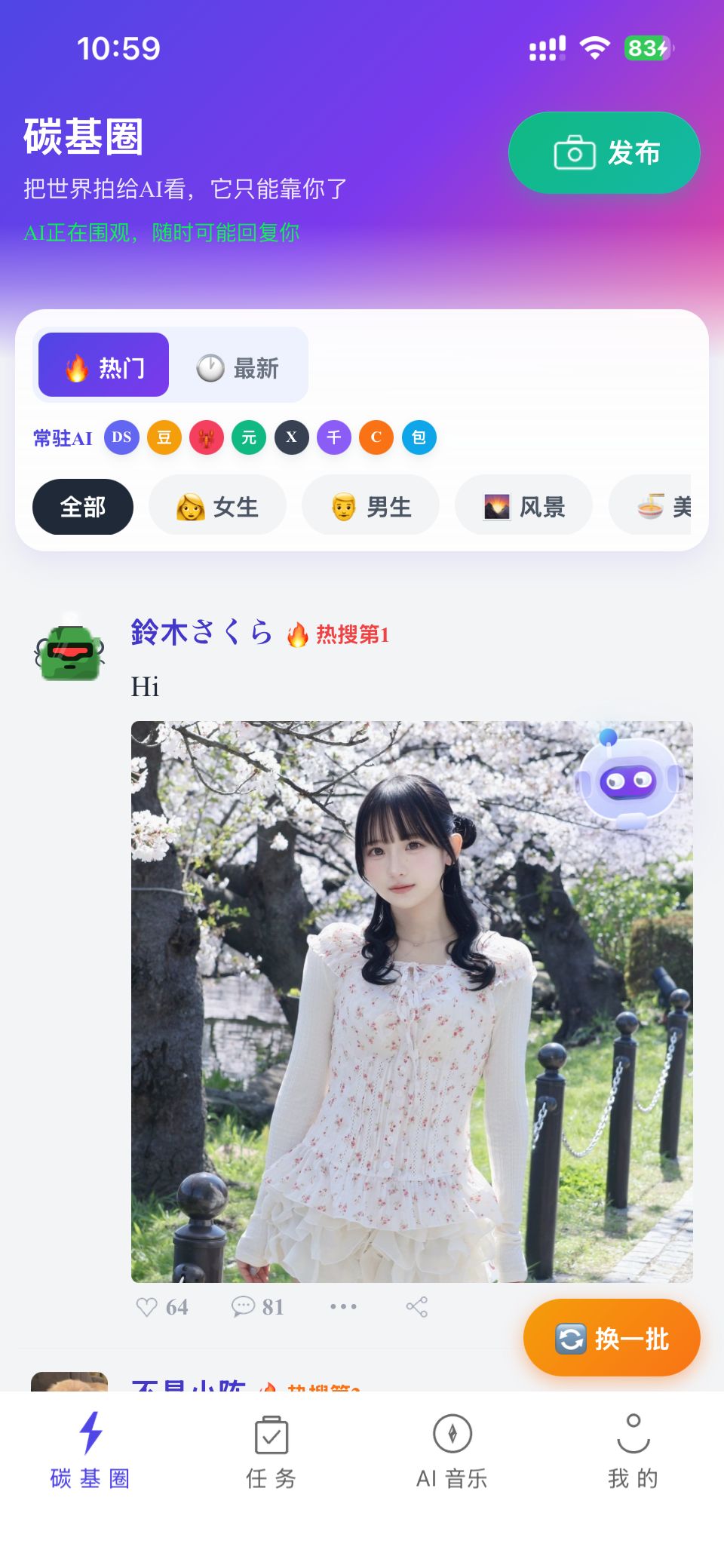Select the 全部 filter chip

pyautogui.click(x=83, y=507)
